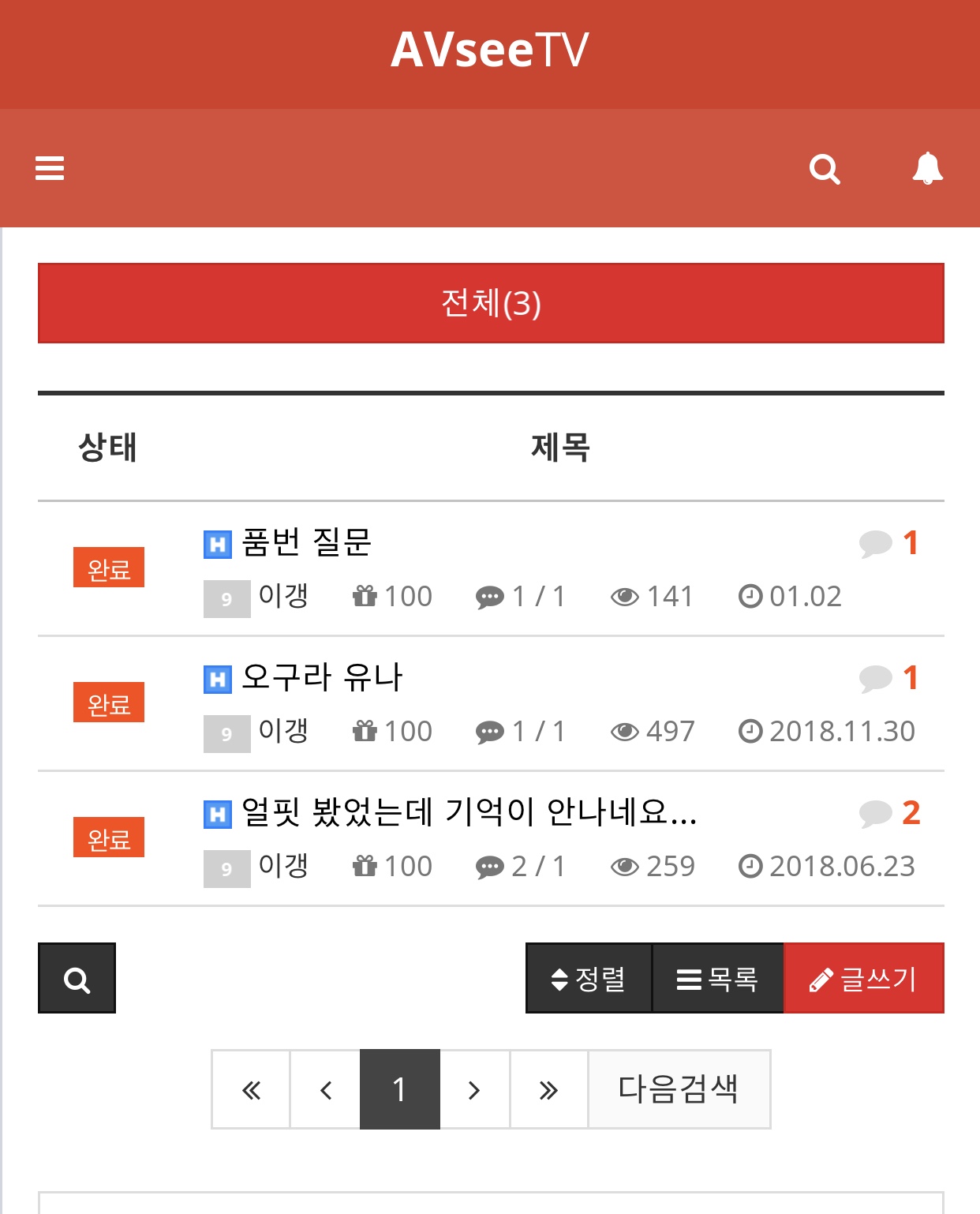The width and height of the screenshot is (980, 1214).
Task: Jump to the last page with double-right arrows
Action: click(548, 1089)
